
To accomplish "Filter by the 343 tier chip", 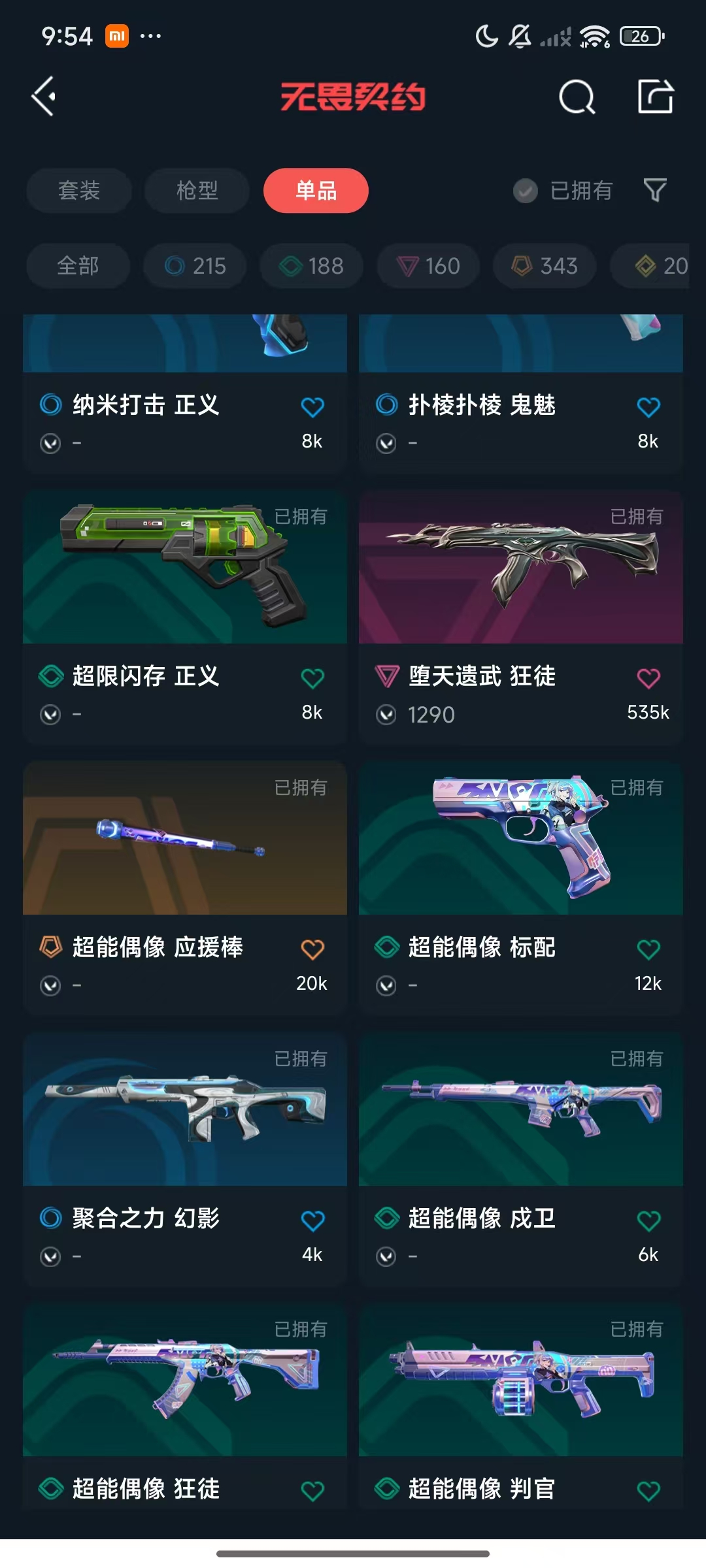I will coord(545,266).
